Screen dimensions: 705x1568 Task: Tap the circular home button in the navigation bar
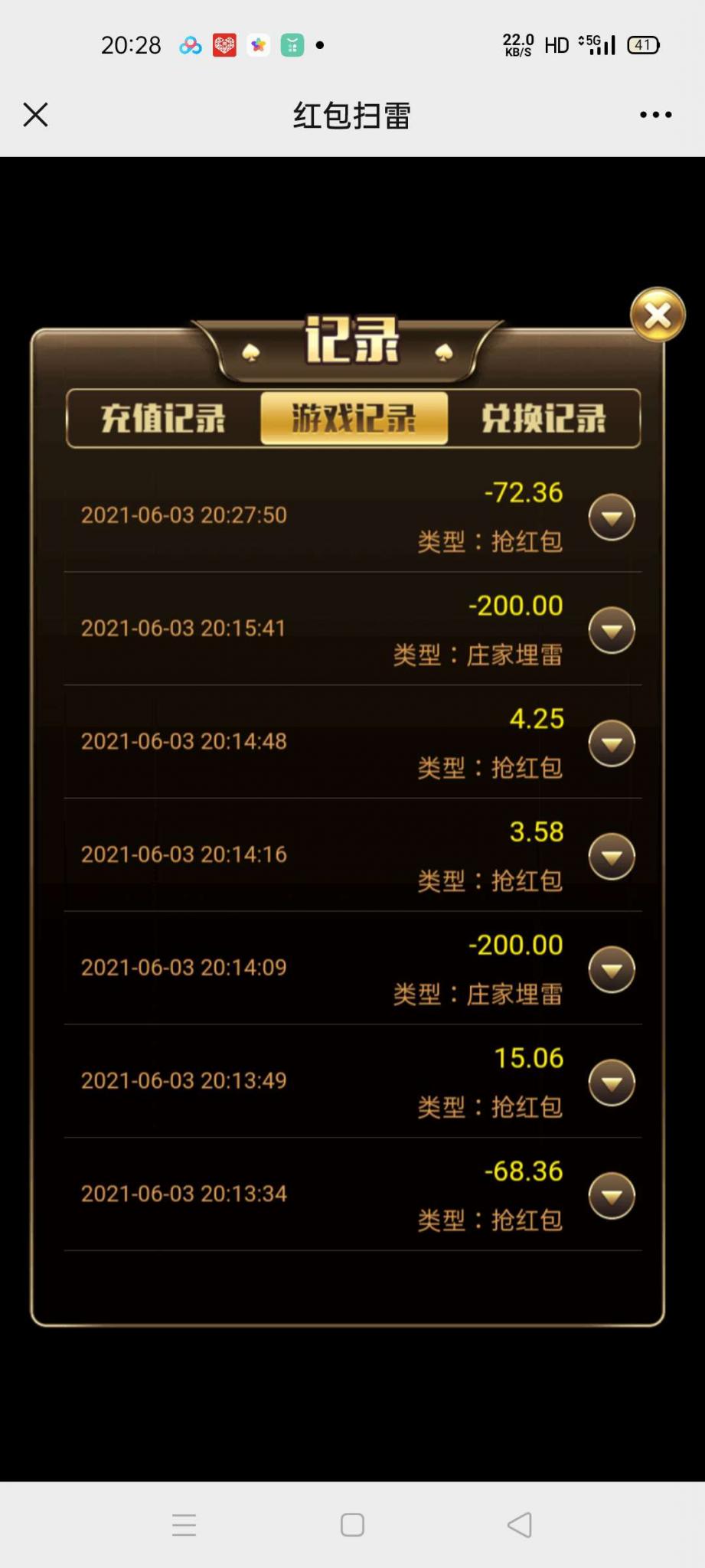pyautogui.click(x=351, y=1525)
